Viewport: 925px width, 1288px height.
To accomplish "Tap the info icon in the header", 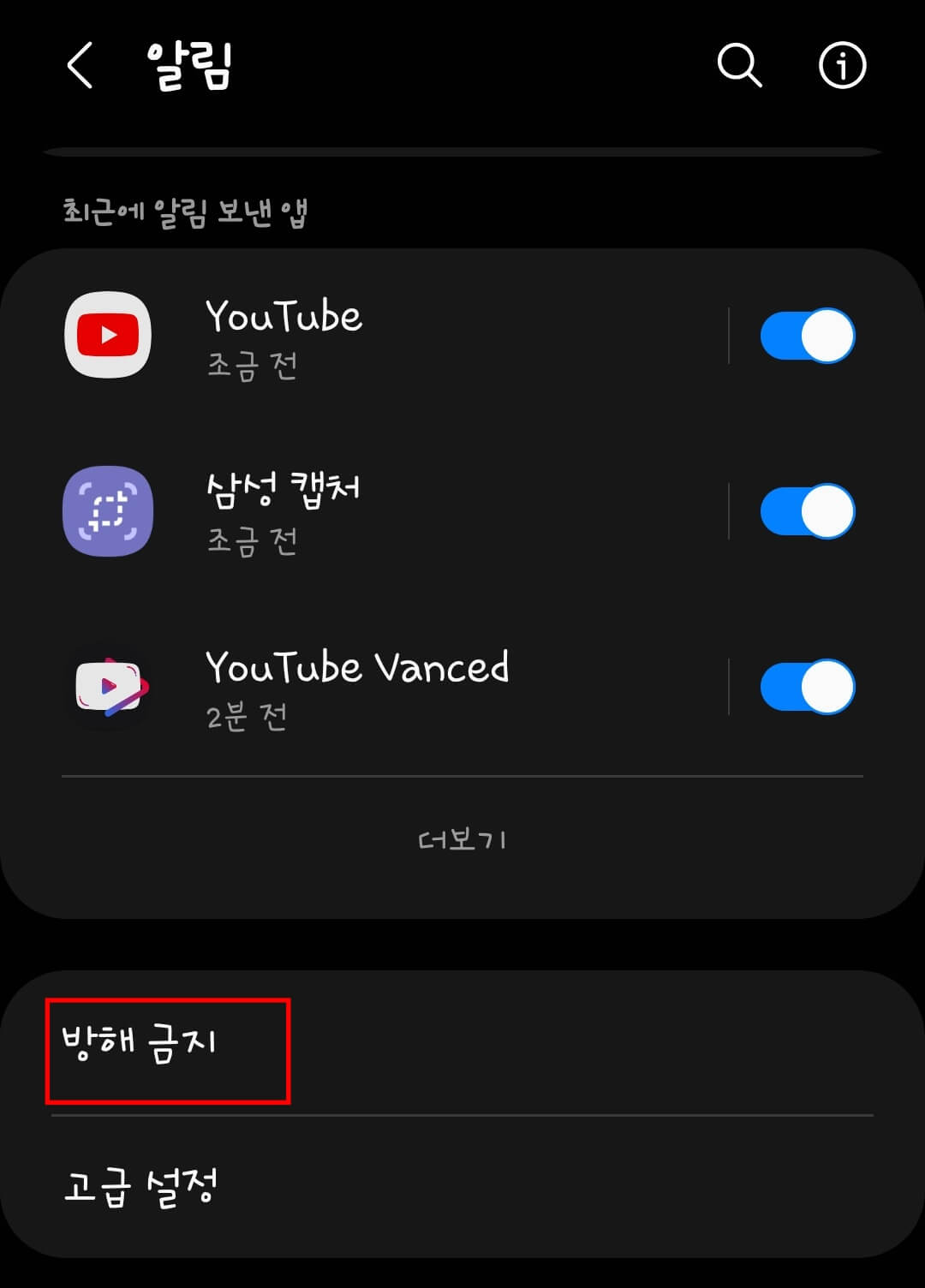I will coord(842,66).
